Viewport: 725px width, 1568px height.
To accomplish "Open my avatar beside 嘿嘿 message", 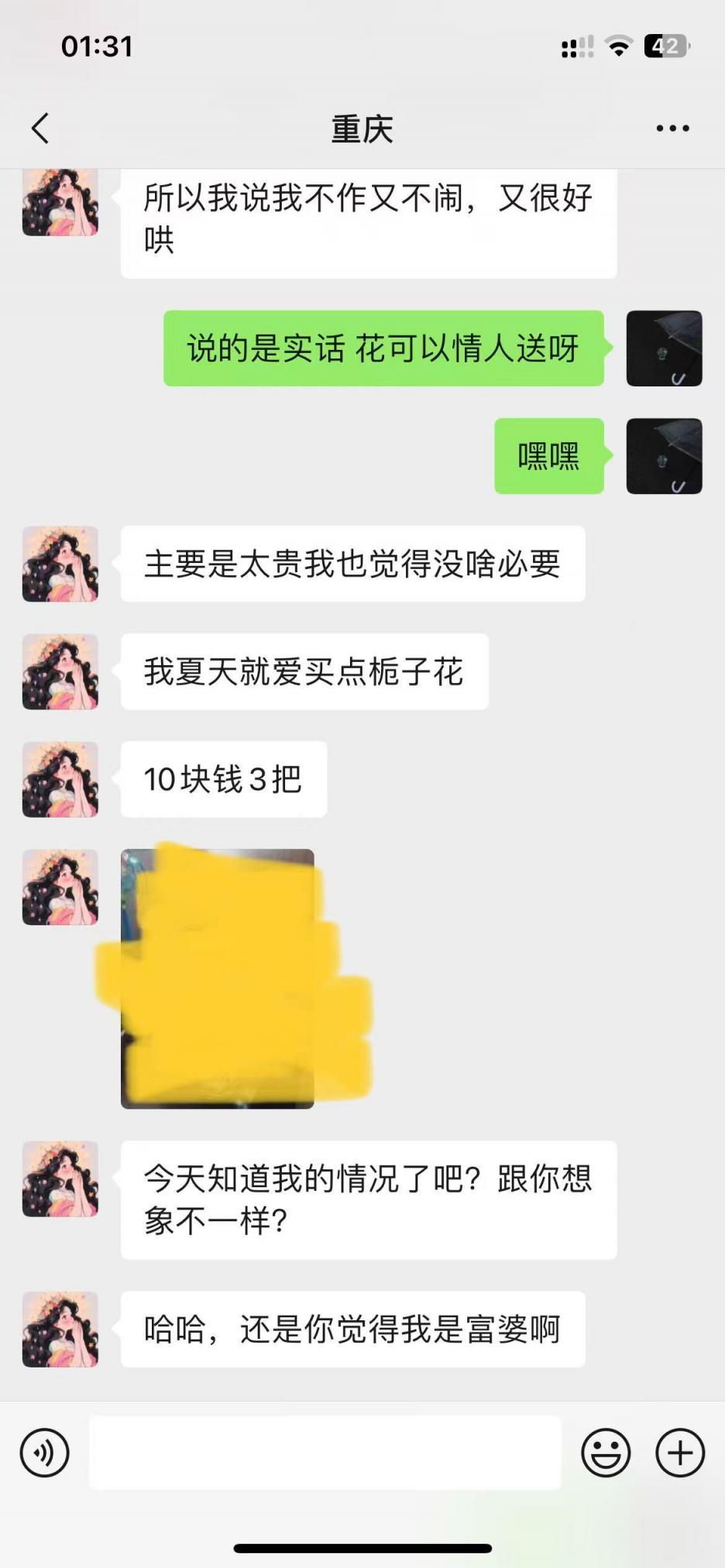I will pyautogui.click(x=664, y=456).
